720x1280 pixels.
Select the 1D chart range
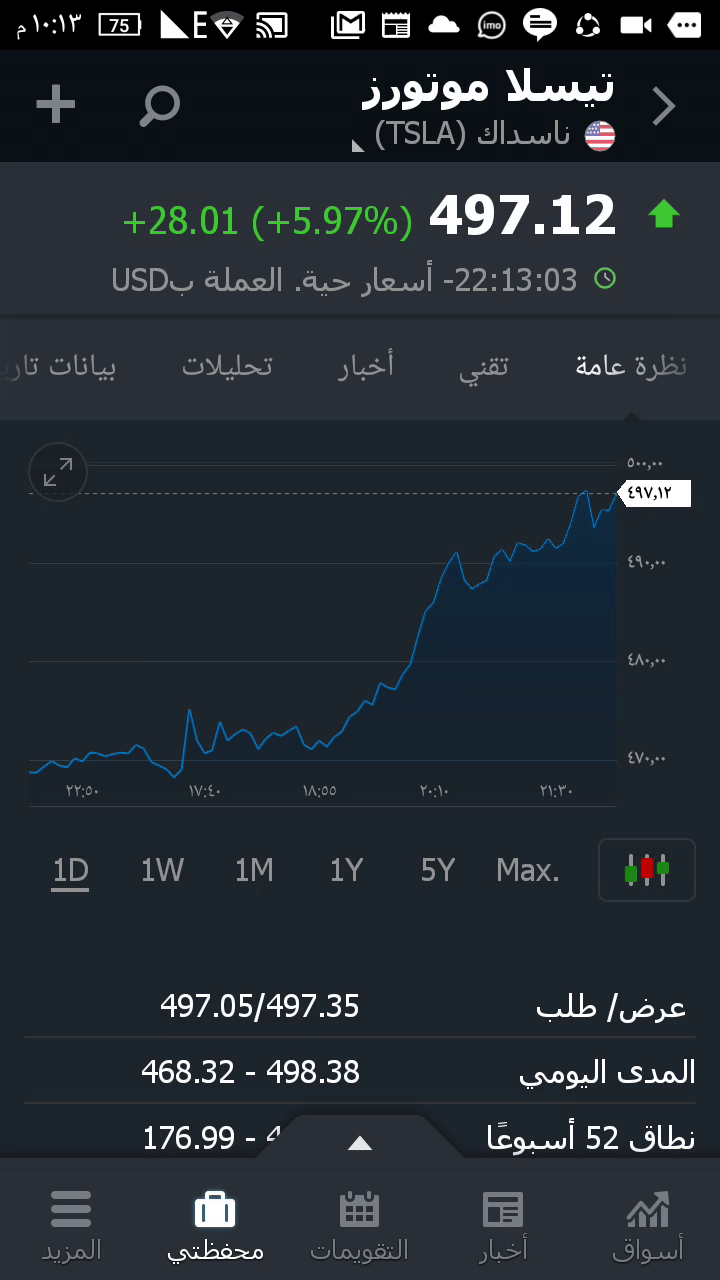tap(71, 871)
